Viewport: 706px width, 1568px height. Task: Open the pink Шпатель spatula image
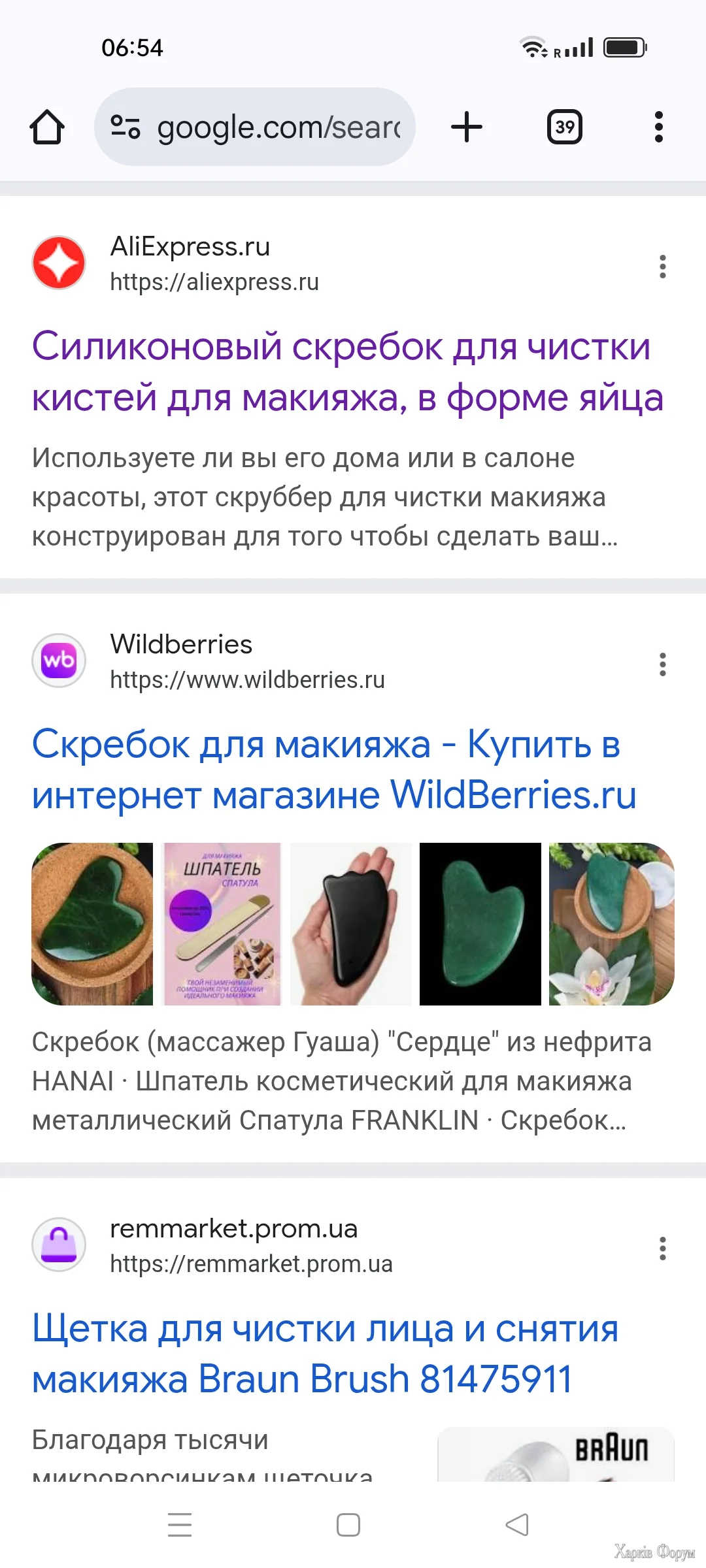click(222, 924)
